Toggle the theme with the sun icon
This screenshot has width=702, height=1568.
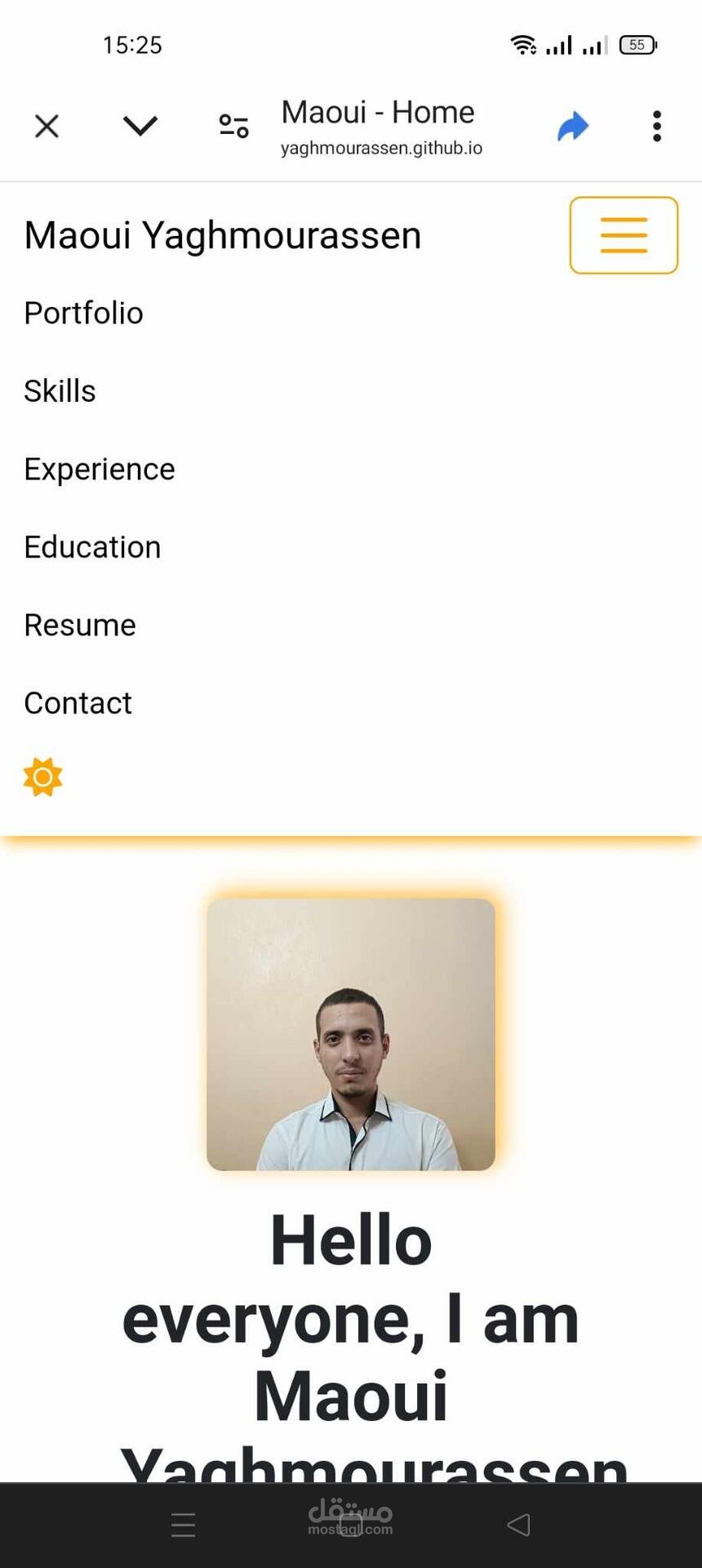[43, 777]
